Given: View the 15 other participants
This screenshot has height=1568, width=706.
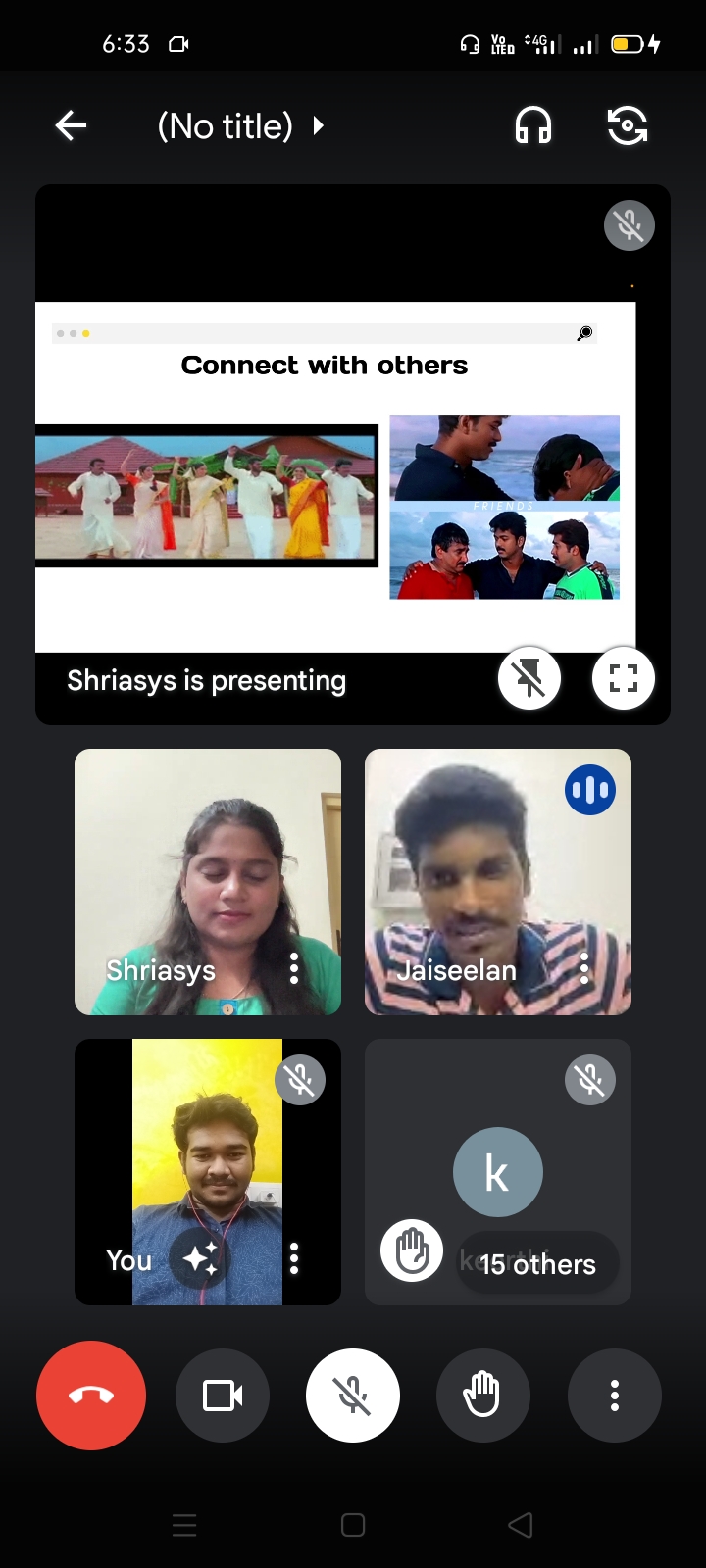Looking at the screenshot, I should click(x=537, y=1264).
